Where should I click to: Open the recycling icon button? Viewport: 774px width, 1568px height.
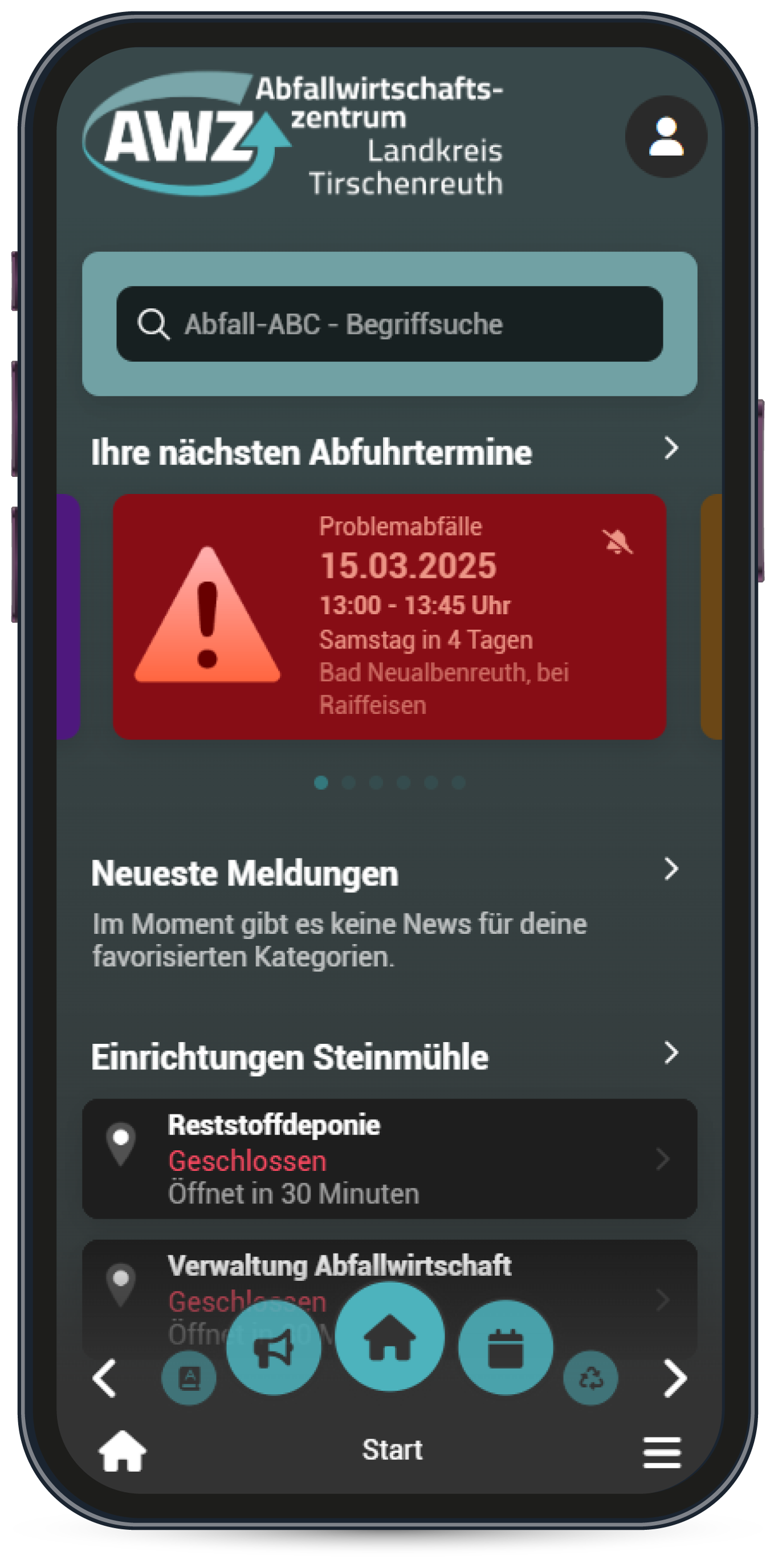[590, 1378]
